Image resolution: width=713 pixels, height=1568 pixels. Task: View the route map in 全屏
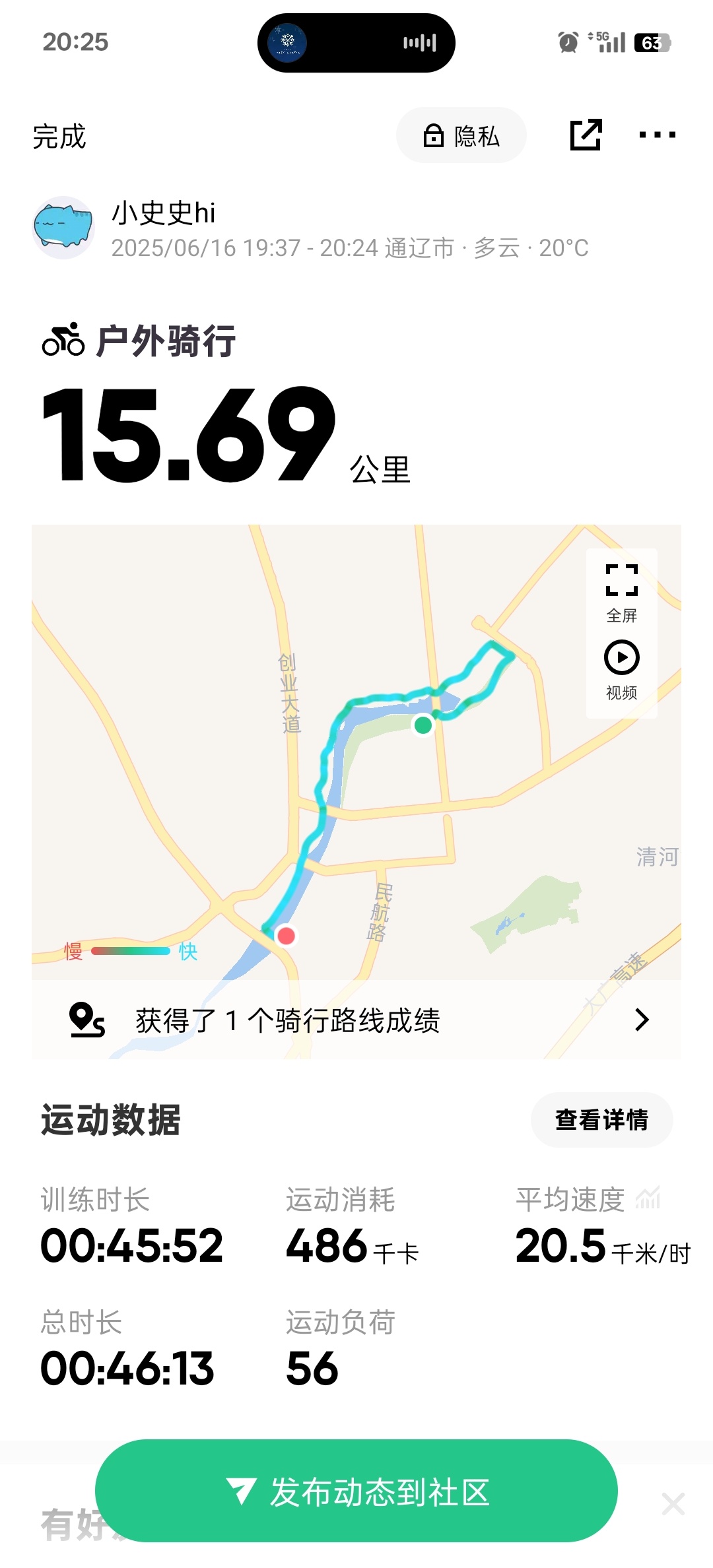[x=621, y=593]
